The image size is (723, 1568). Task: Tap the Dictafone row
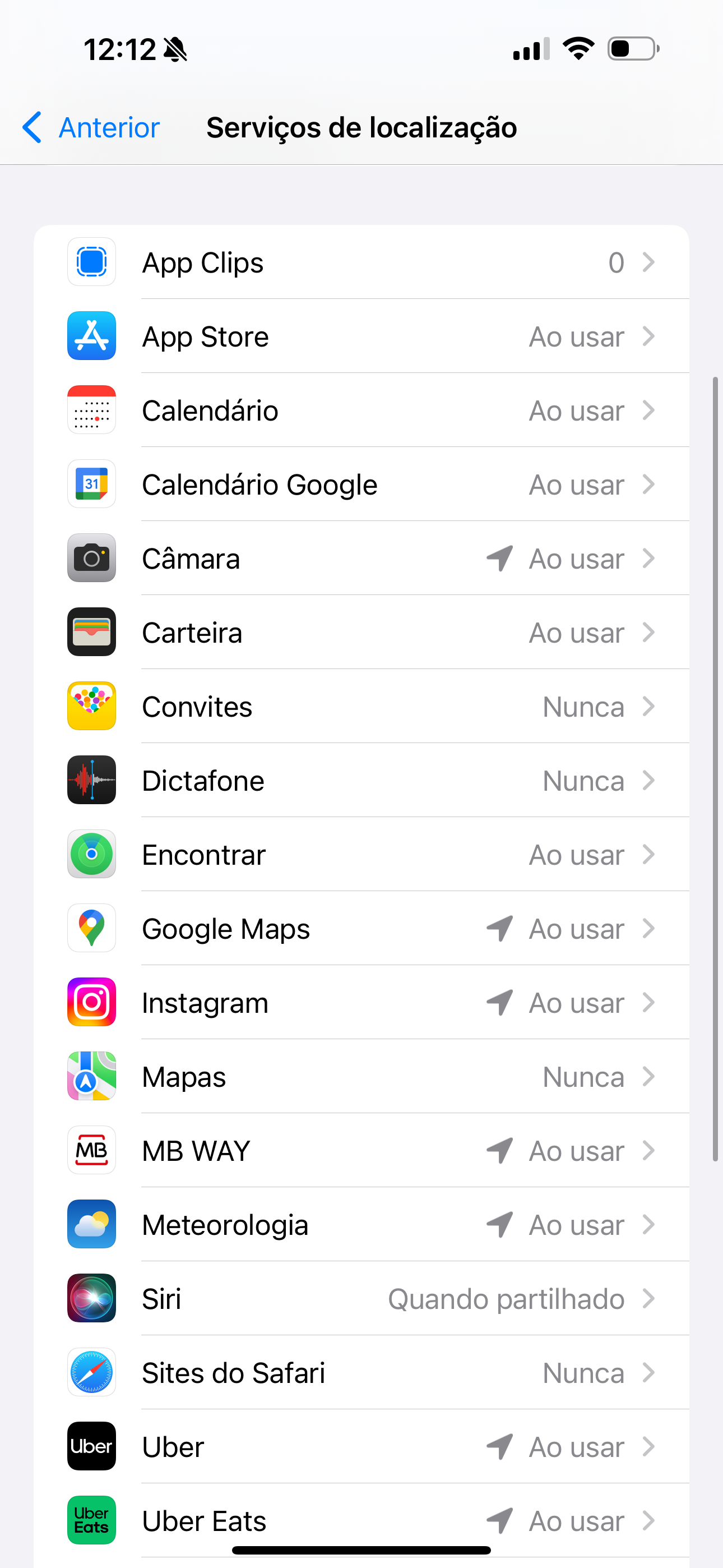[x=361, y=780]
